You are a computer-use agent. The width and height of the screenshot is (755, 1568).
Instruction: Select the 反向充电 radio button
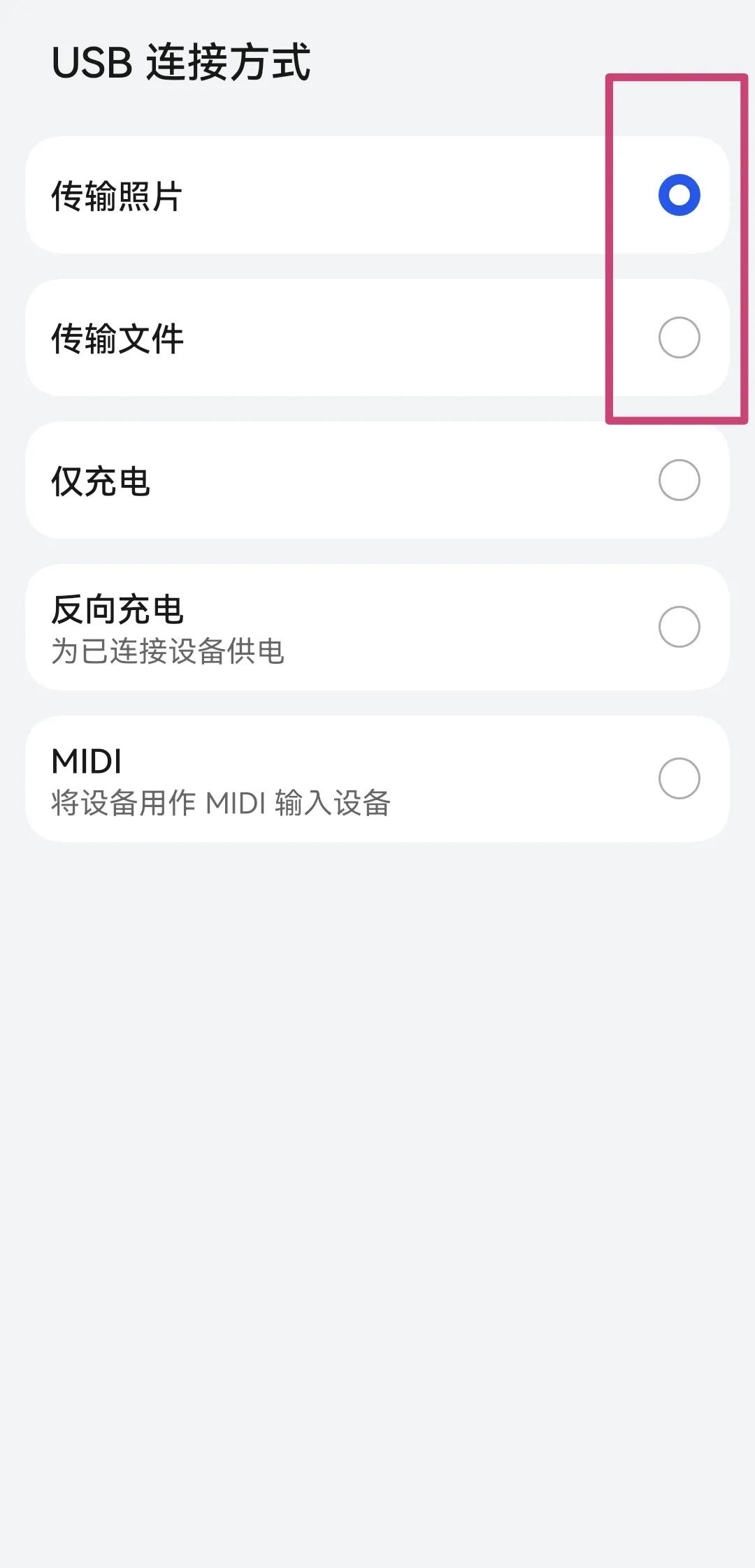[x=679, y=627]
